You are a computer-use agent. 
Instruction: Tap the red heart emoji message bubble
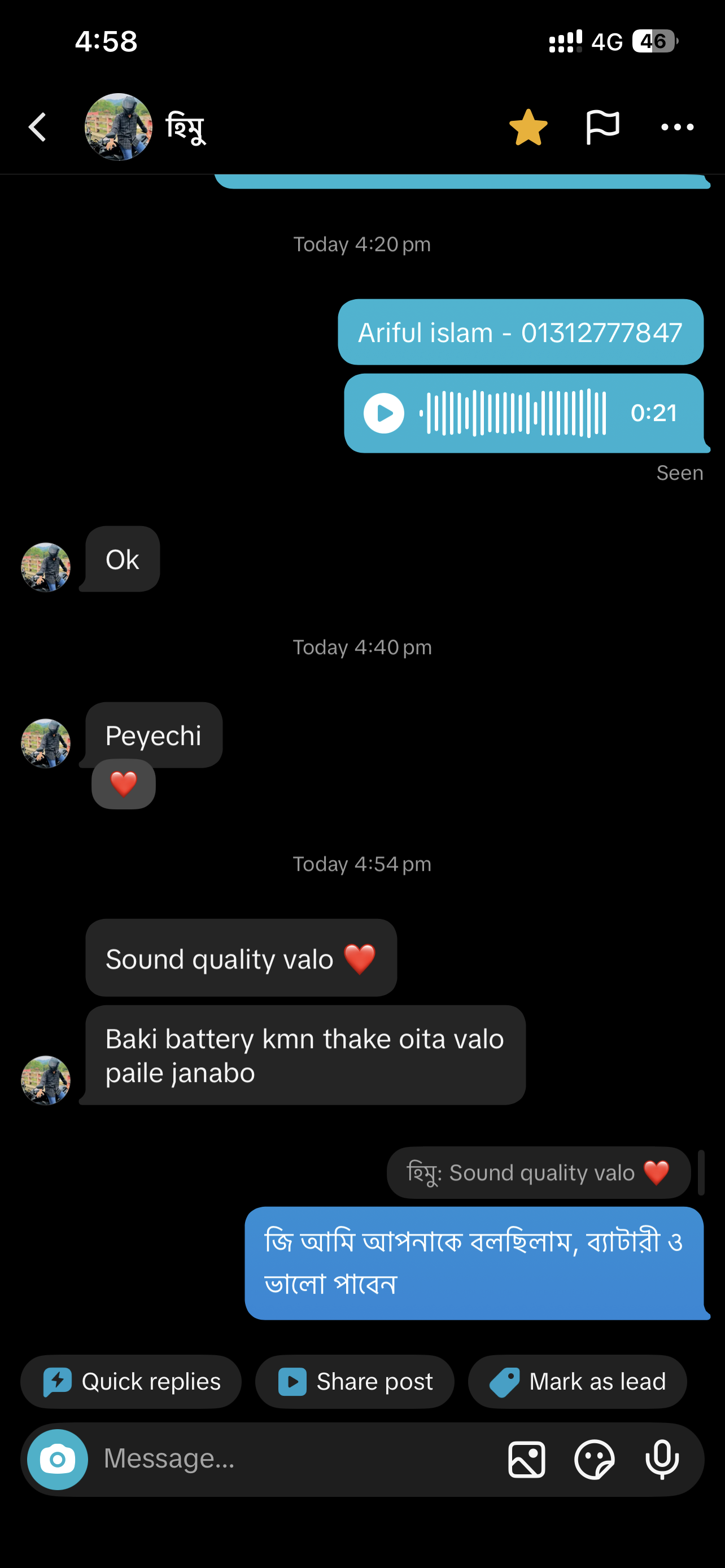point(124,784)
